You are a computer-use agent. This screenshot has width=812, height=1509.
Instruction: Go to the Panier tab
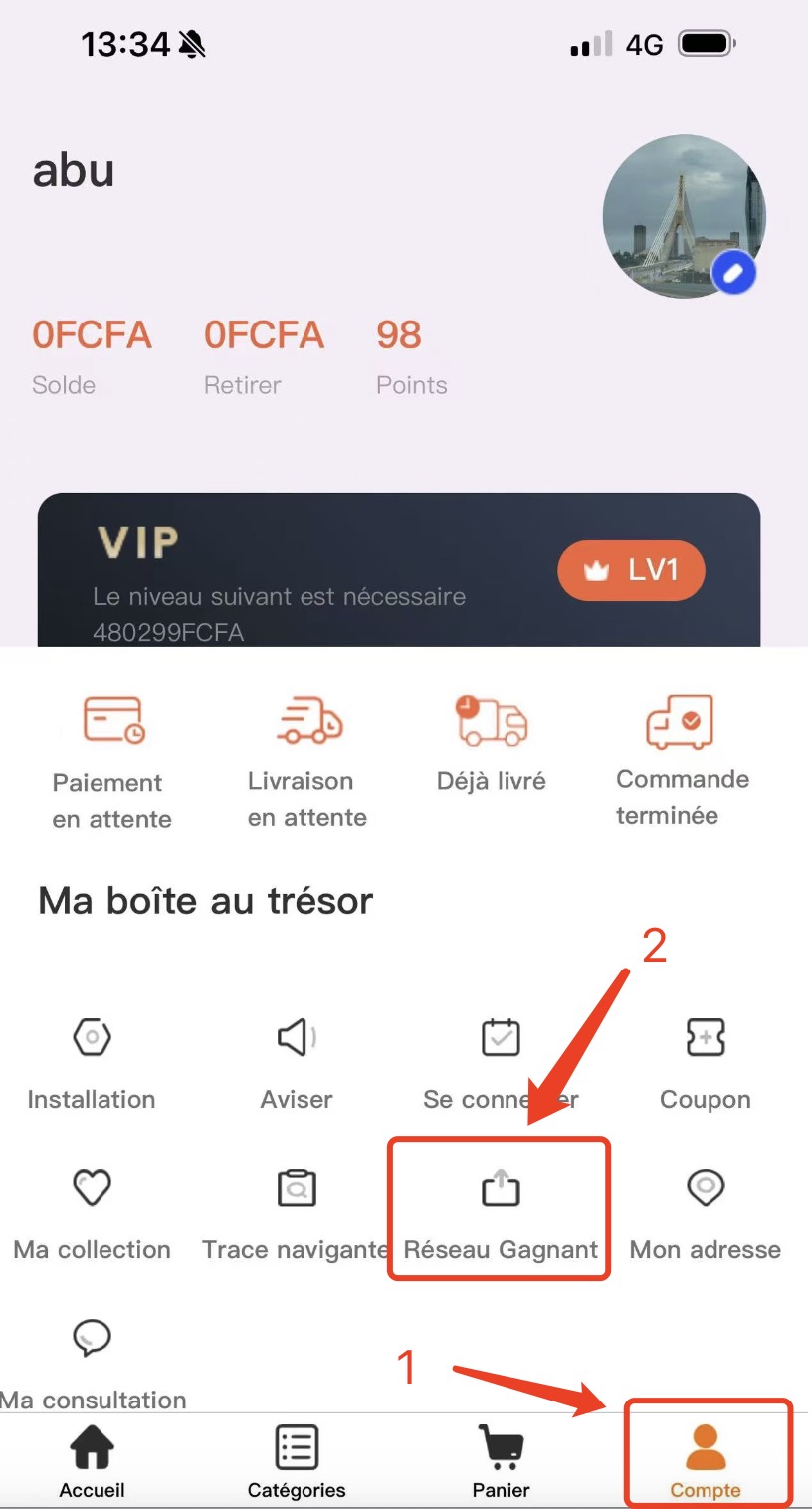pos(501,1461)
